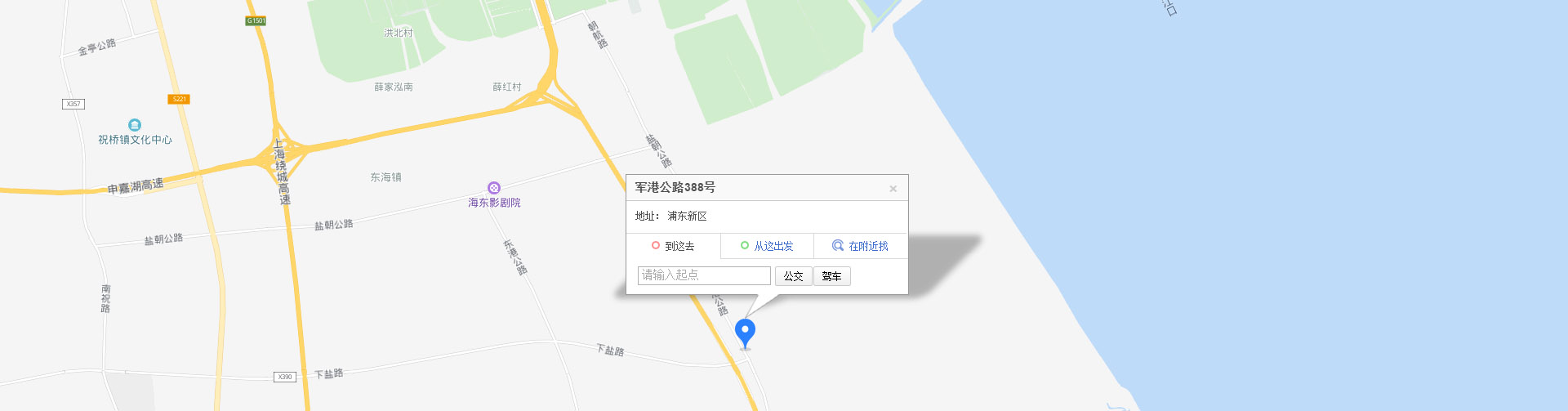Get 公交 transit directions
The height and width of the screenshot is (411, 1568).
point(793,276)
